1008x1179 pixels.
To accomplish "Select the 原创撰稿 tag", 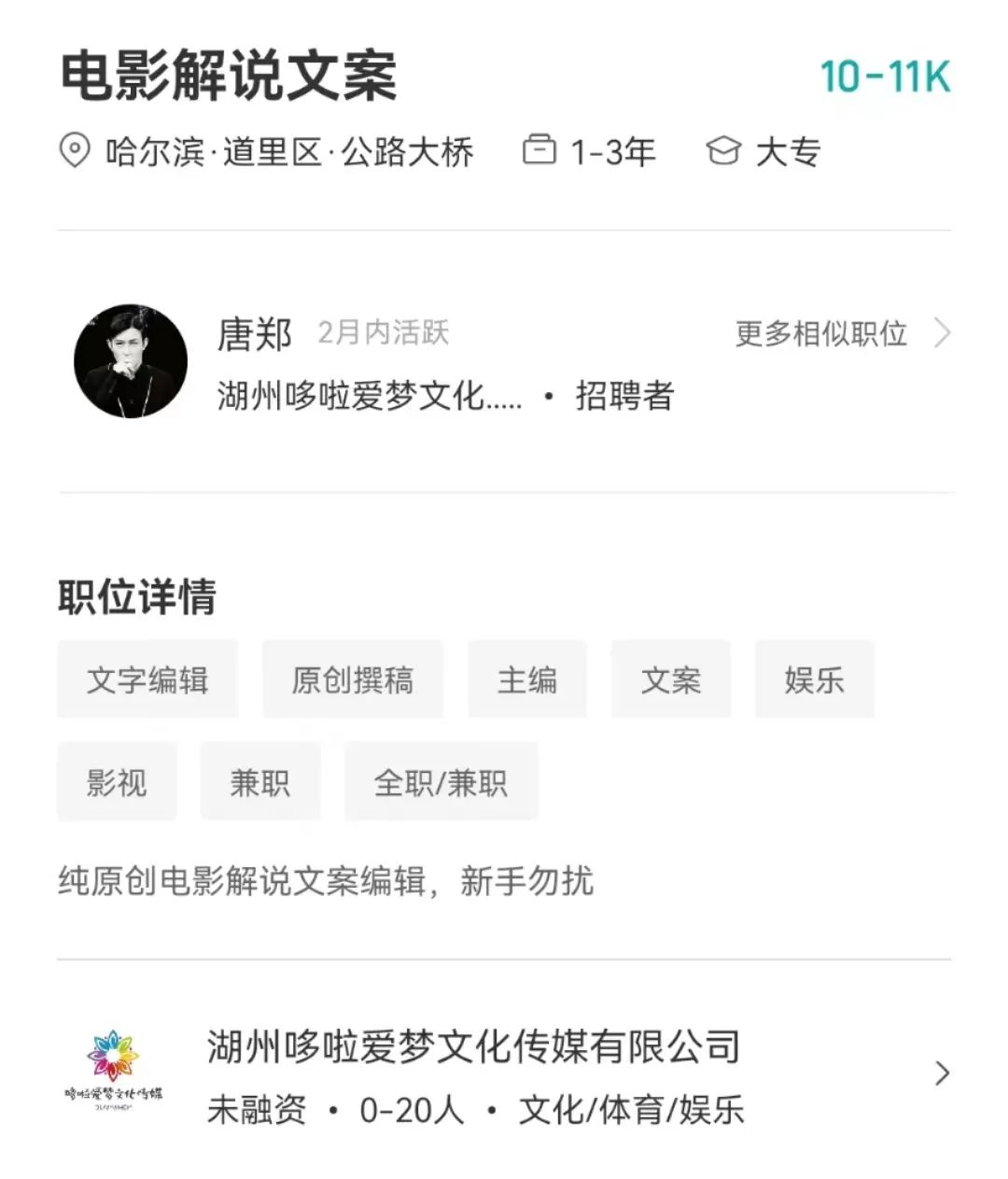I will [x=353, y=680].
